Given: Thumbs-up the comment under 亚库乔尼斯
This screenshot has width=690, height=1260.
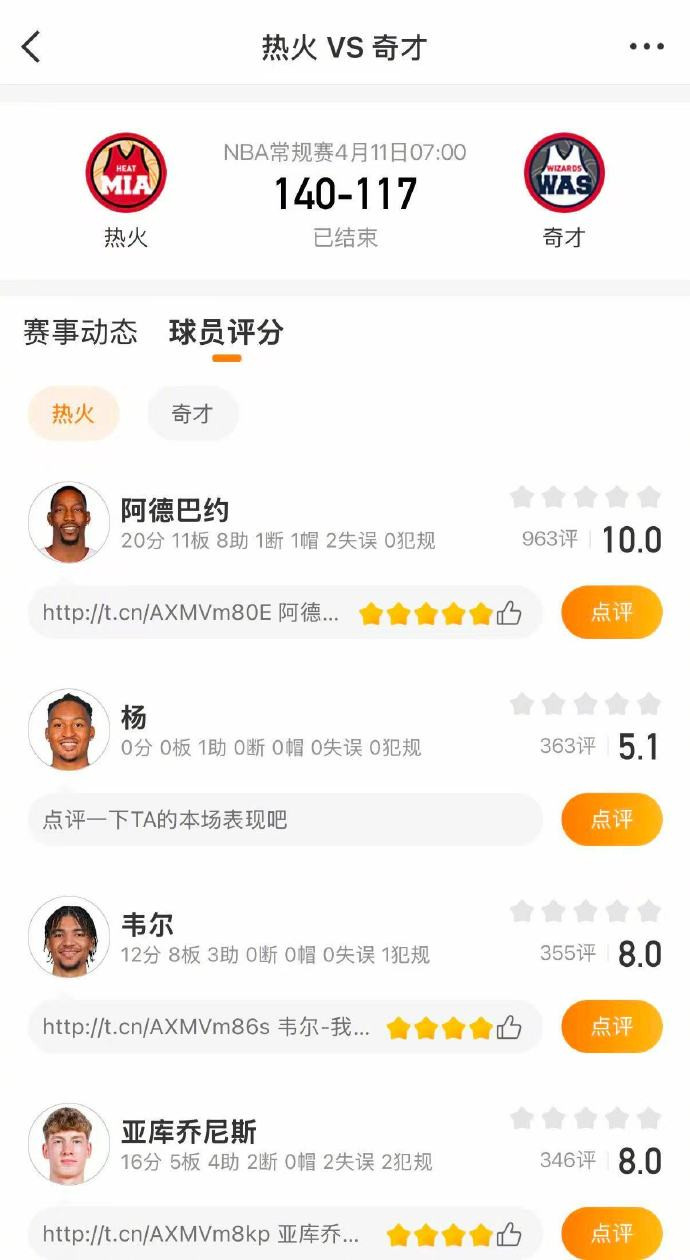Looking at the screenshot, I should click(509, 1234).
